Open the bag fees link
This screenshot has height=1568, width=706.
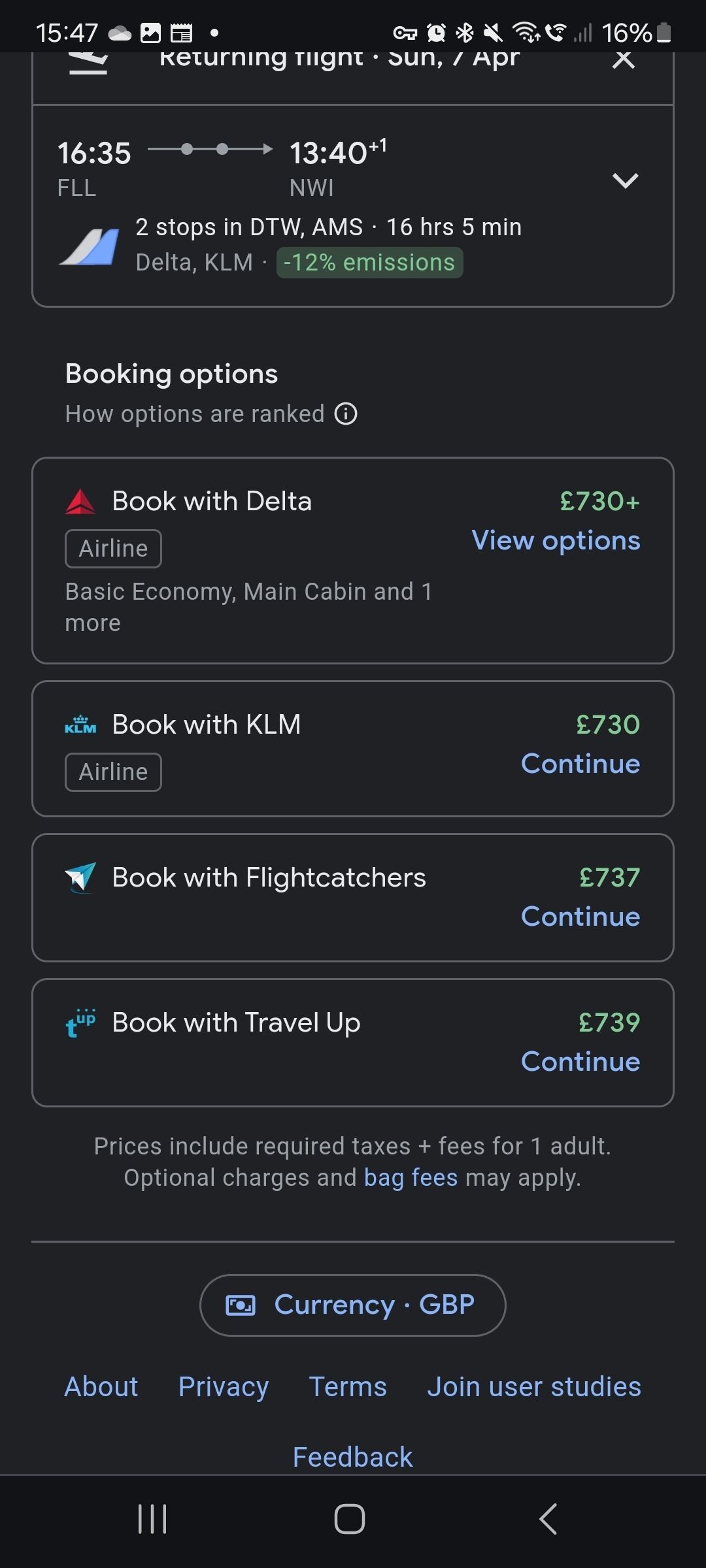410,1177
